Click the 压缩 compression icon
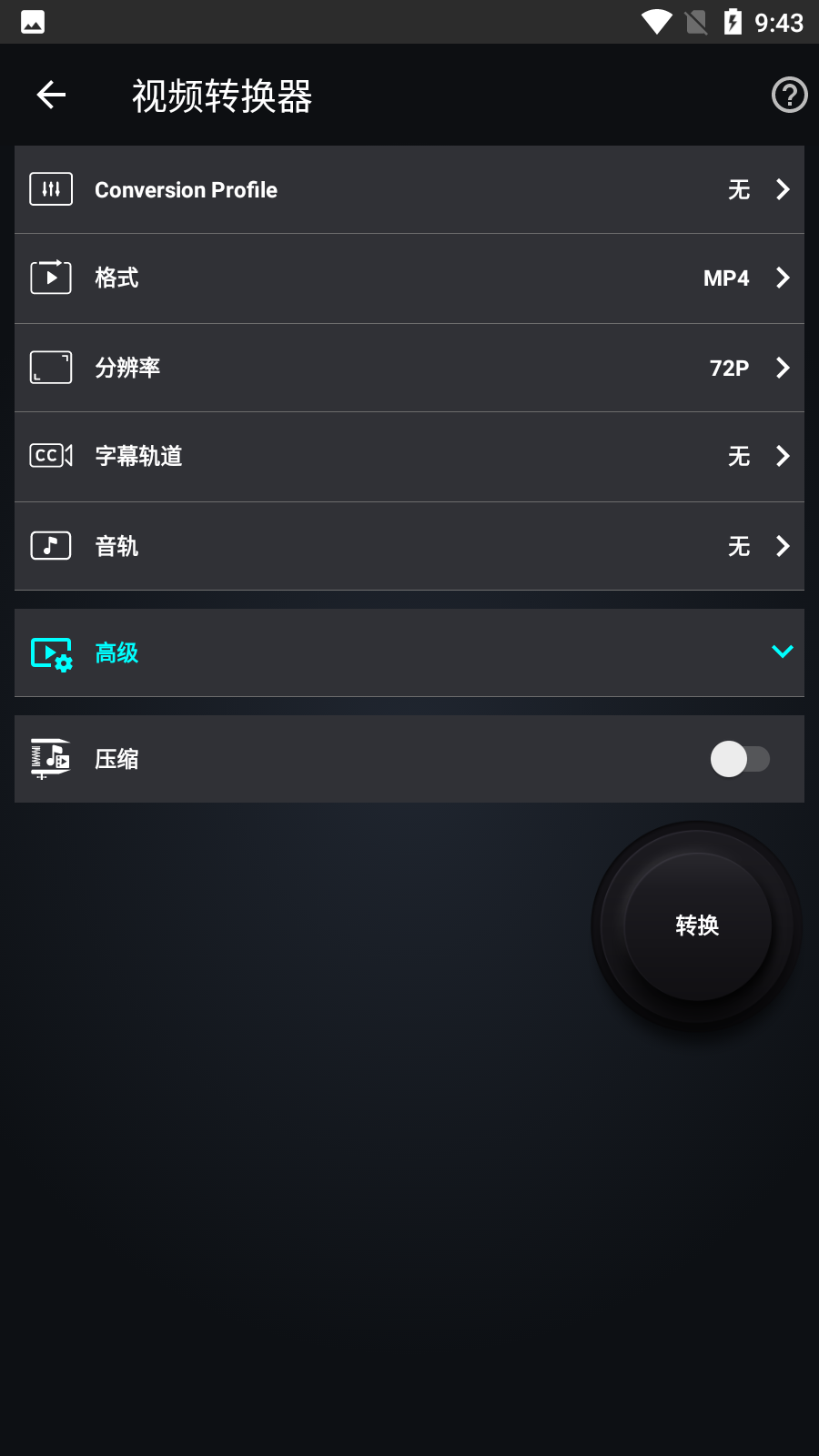This screenshot has height=1456, width=819. click(x=50, y=758)
